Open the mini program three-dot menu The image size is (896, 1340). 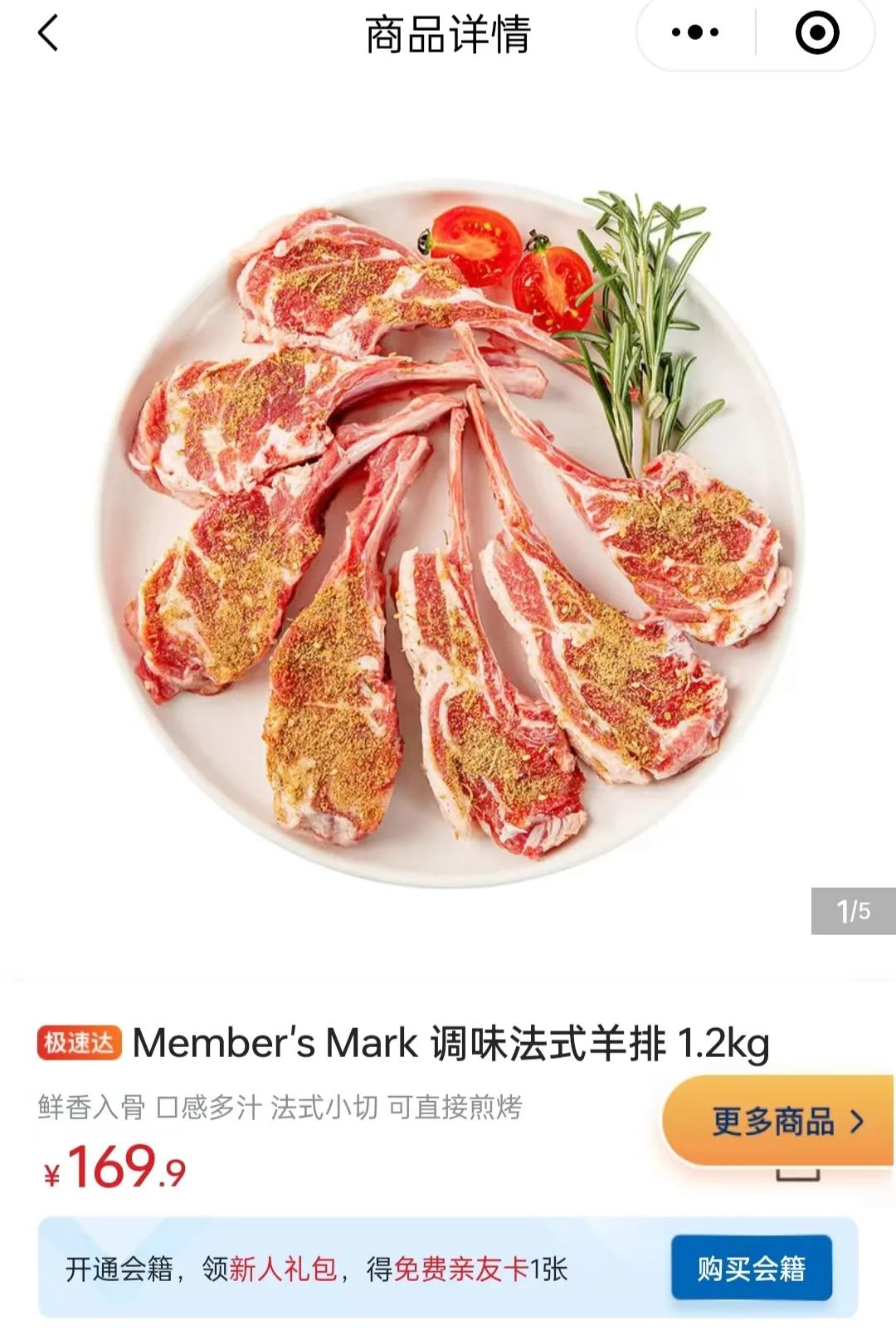695,33
